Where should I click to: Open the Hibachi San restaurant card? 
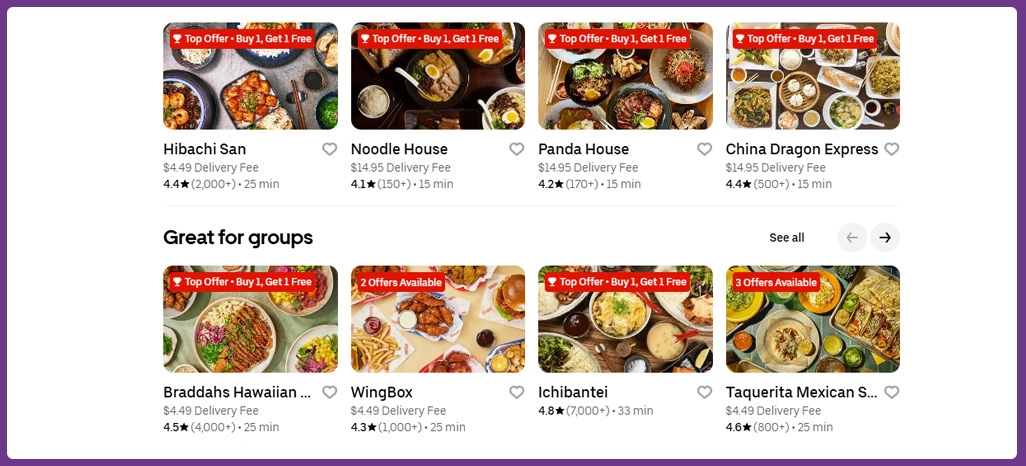point(250,77)
